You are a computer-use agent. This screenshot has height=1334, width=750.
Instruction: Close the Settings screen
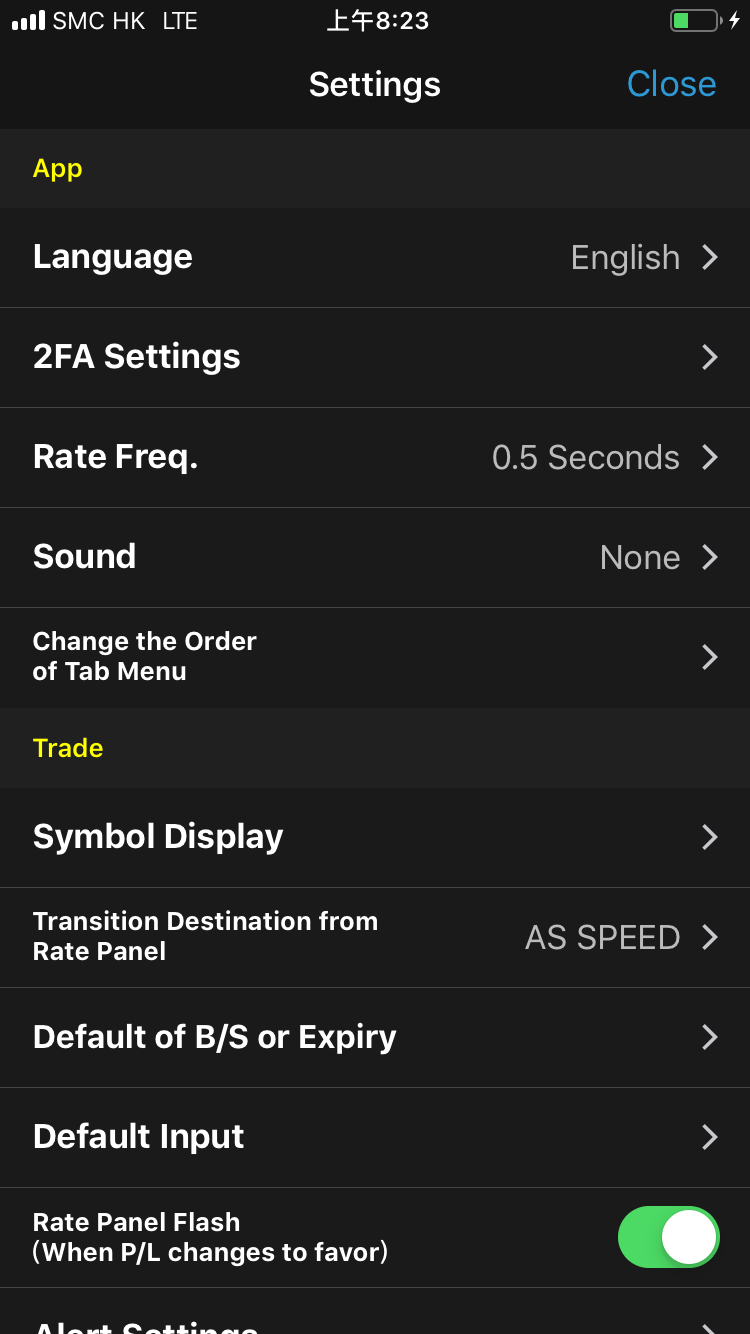point(671,84)
